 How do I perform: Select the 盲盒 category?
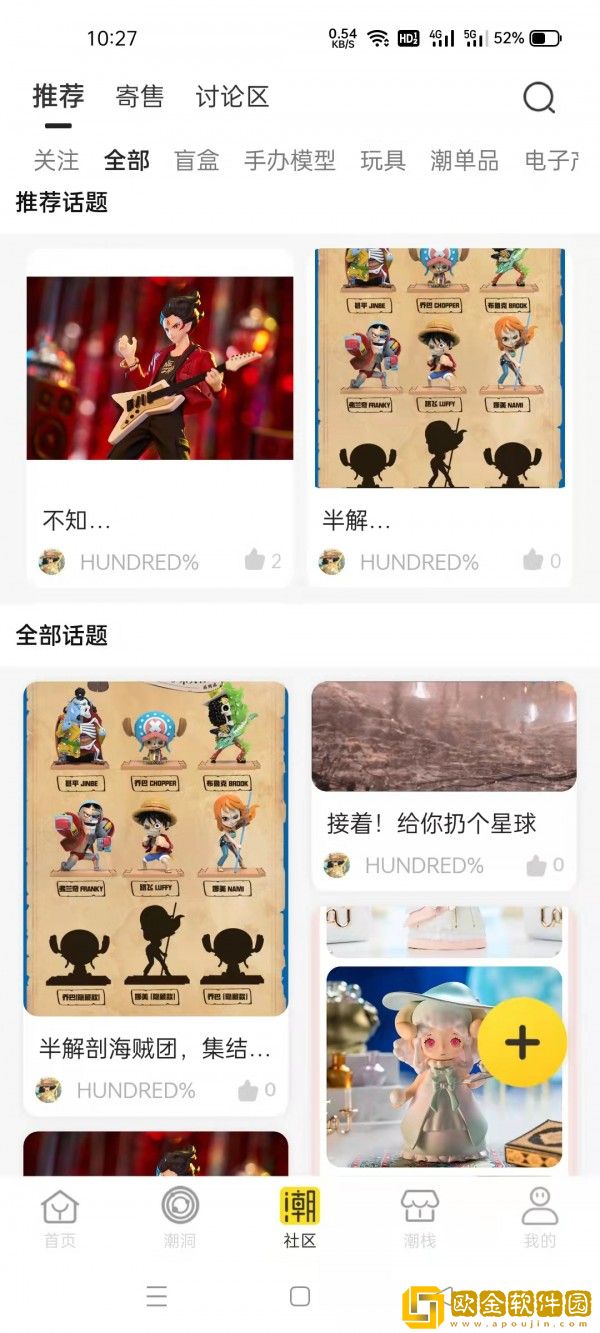coord(196,160)
